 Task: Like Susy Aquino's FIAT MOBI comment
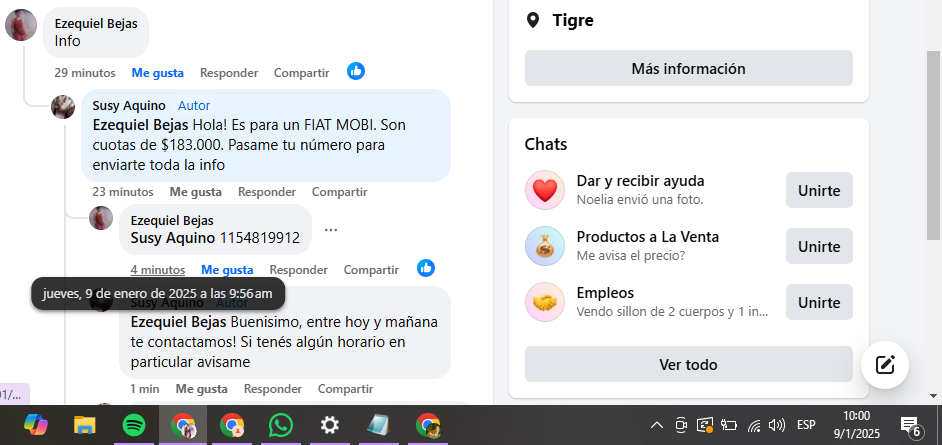click(195, 192)
